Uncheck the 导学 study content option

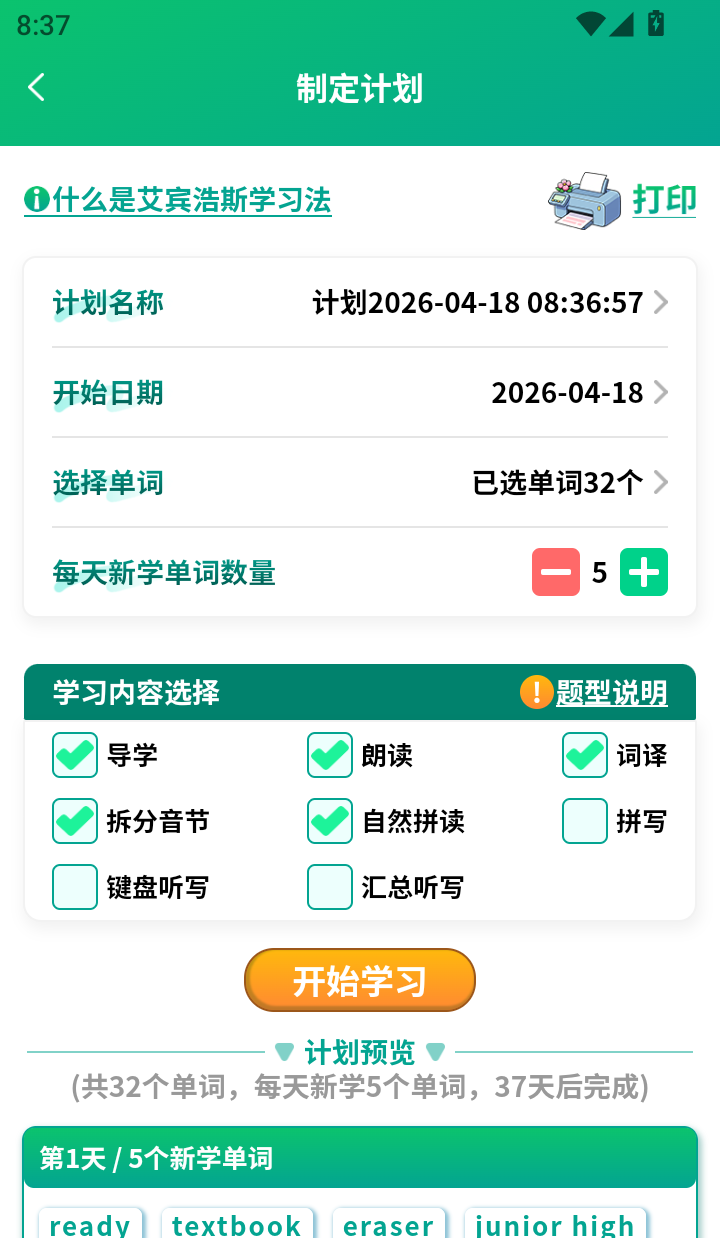(74, 755)
